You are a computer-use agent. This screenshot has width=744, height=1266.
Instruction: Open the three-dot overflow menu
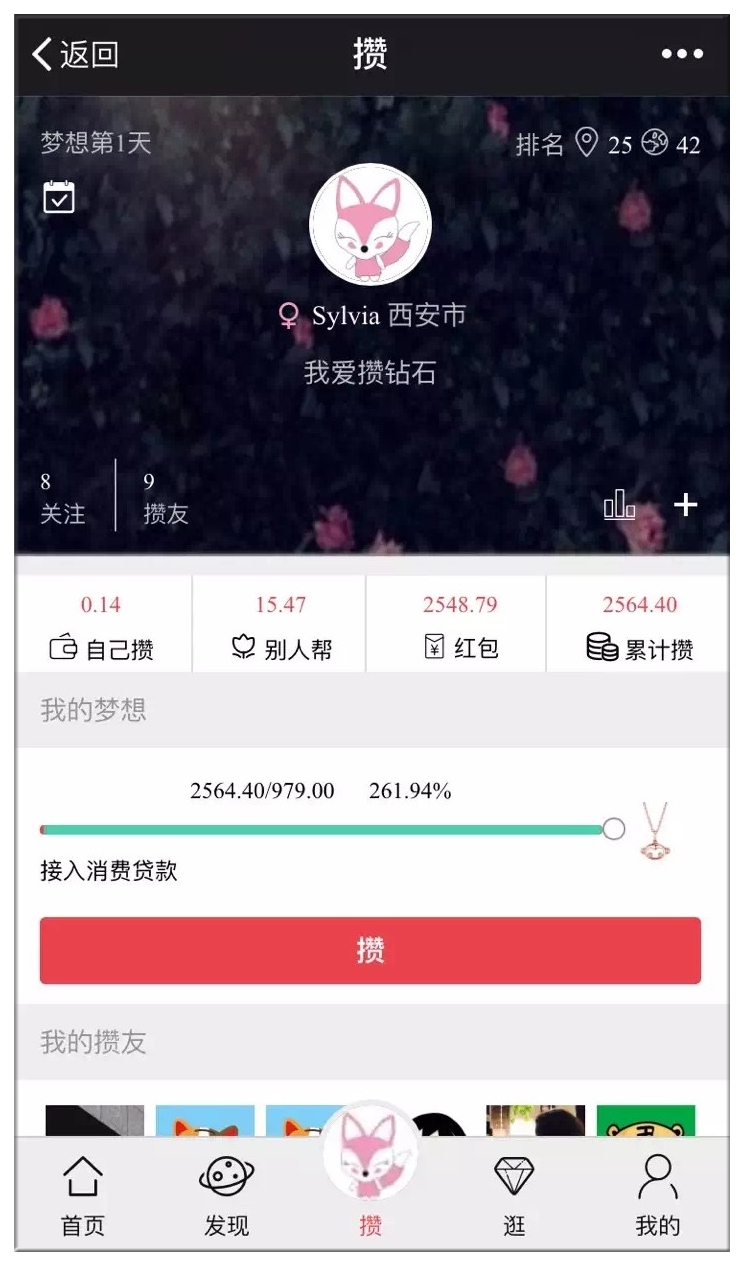pos(682,54)
